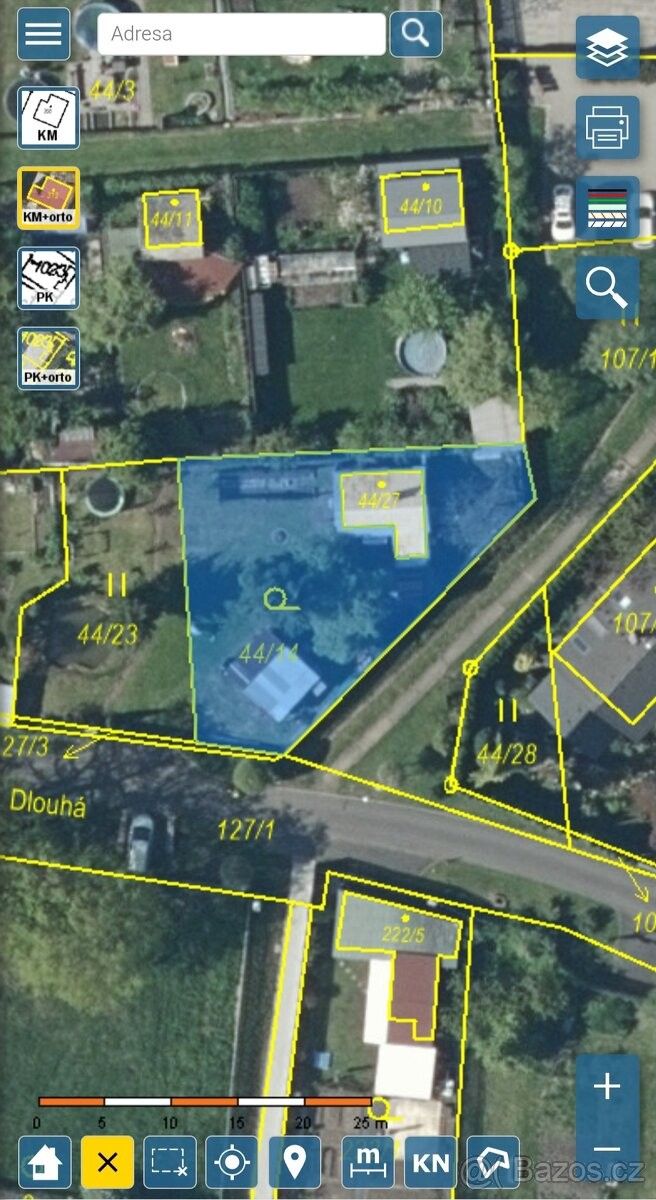
Task: Activate the distance measuring tool
Action: click(368, 1162)
